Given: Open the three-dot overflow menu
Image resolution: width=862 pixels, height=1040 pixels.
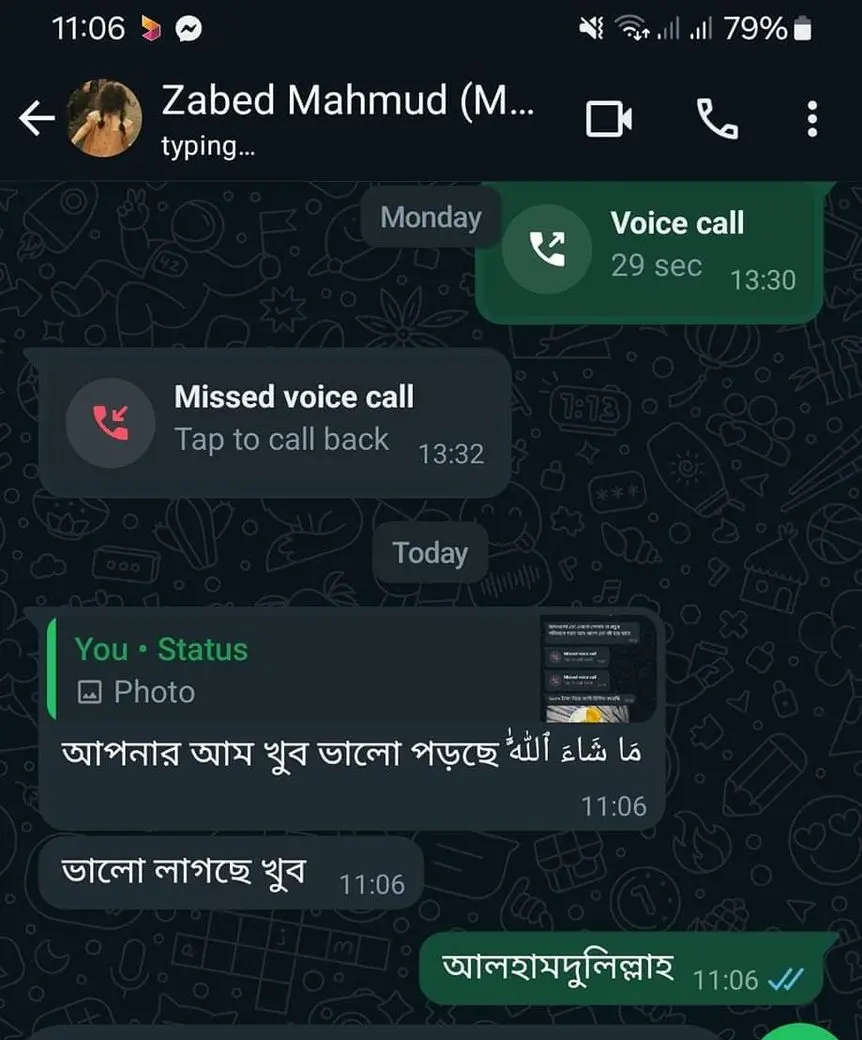Looking at the screenshot, I should pyautogui.click(x=811, y=120).
